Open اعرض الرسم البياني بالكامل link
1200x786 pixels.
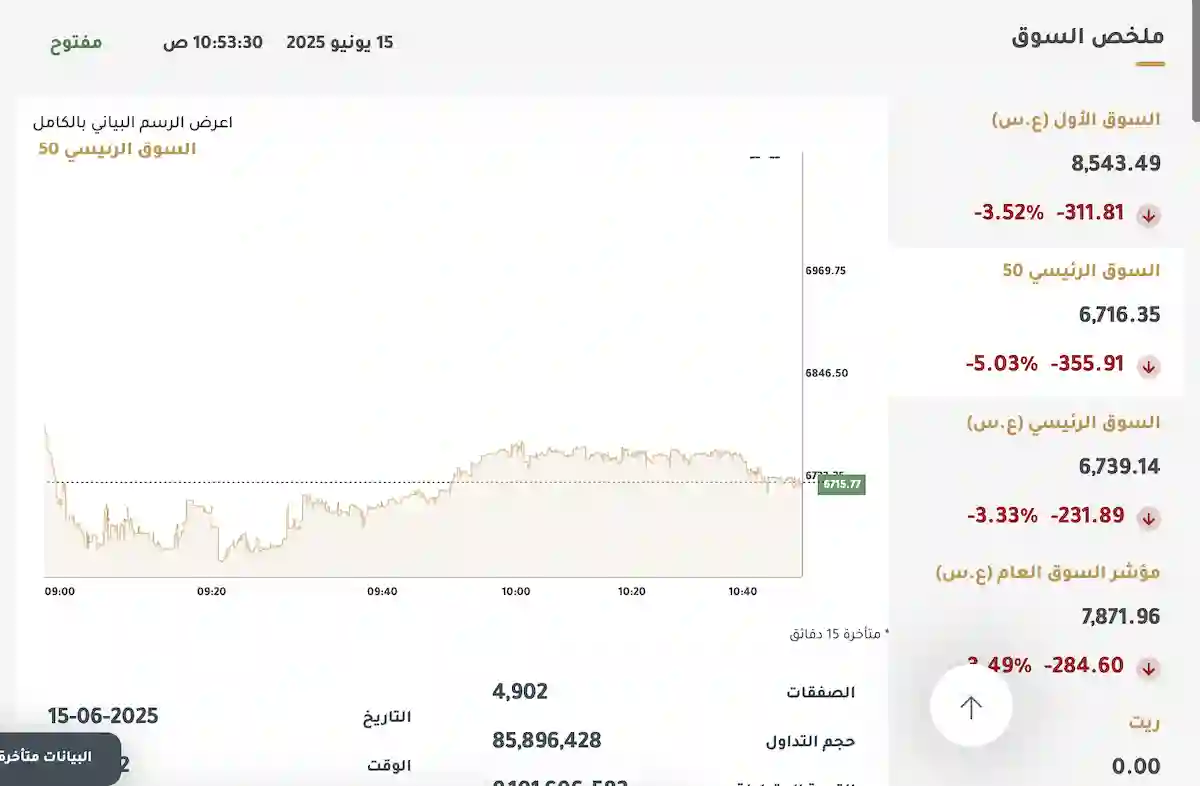[132, 123]
